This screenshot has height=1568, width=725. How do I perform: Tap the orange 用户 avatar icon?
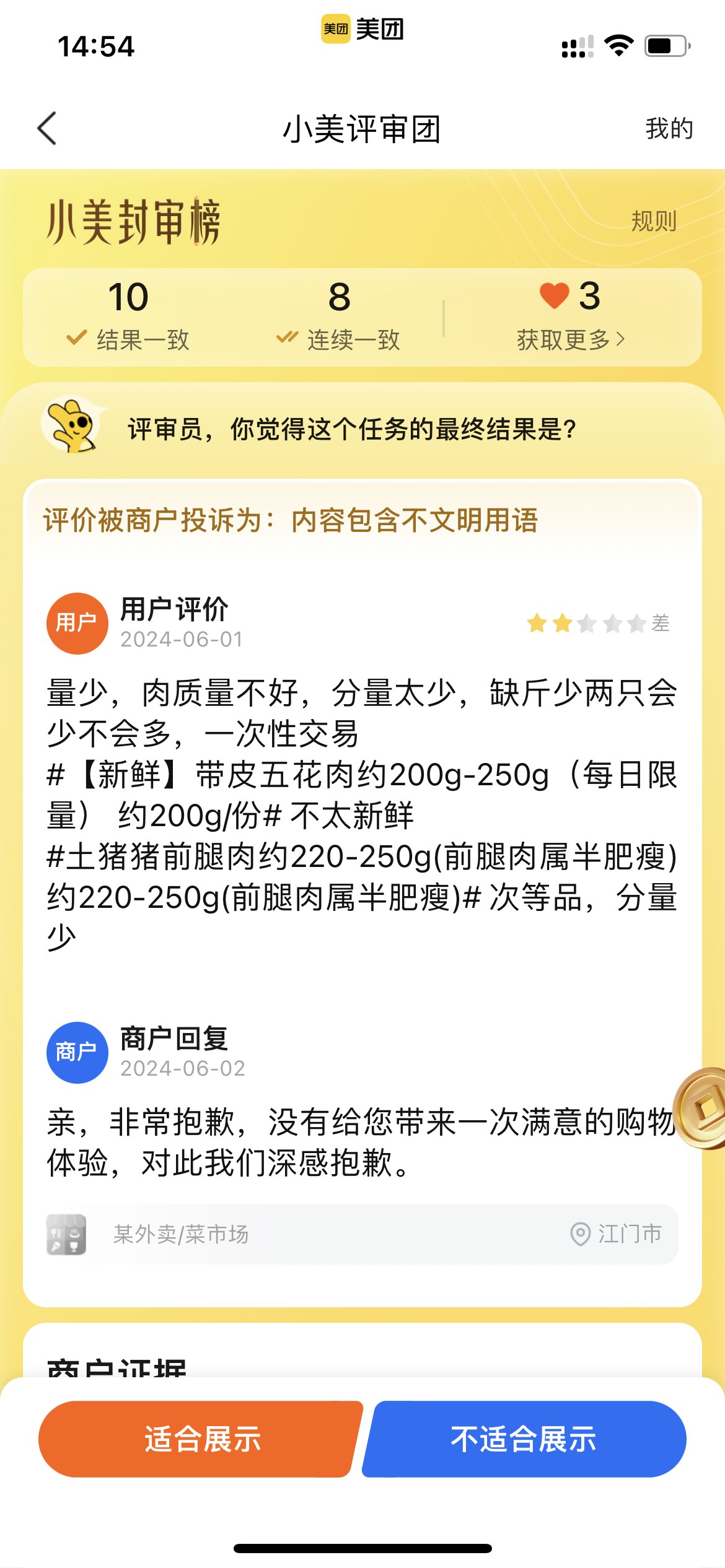coord(77,622)
